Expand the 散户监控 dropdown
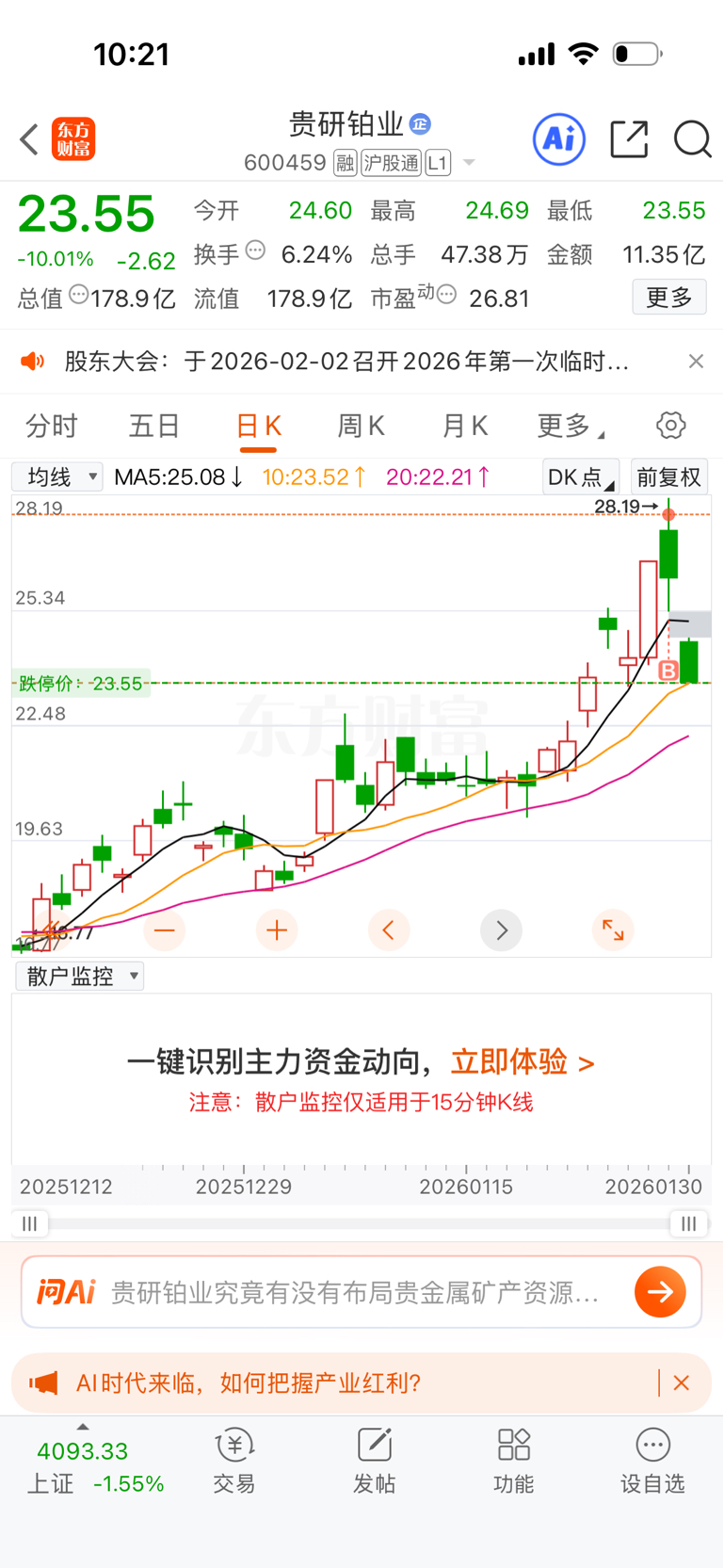 click(80, 976)
